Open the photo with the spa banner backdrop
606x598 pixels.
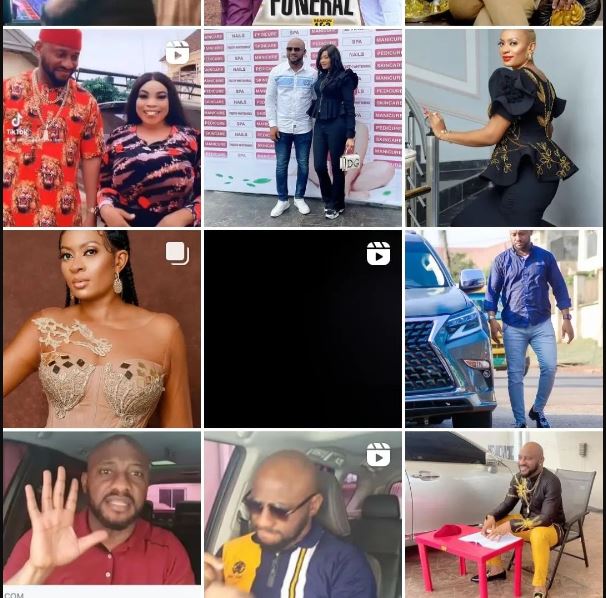[302, 128]
